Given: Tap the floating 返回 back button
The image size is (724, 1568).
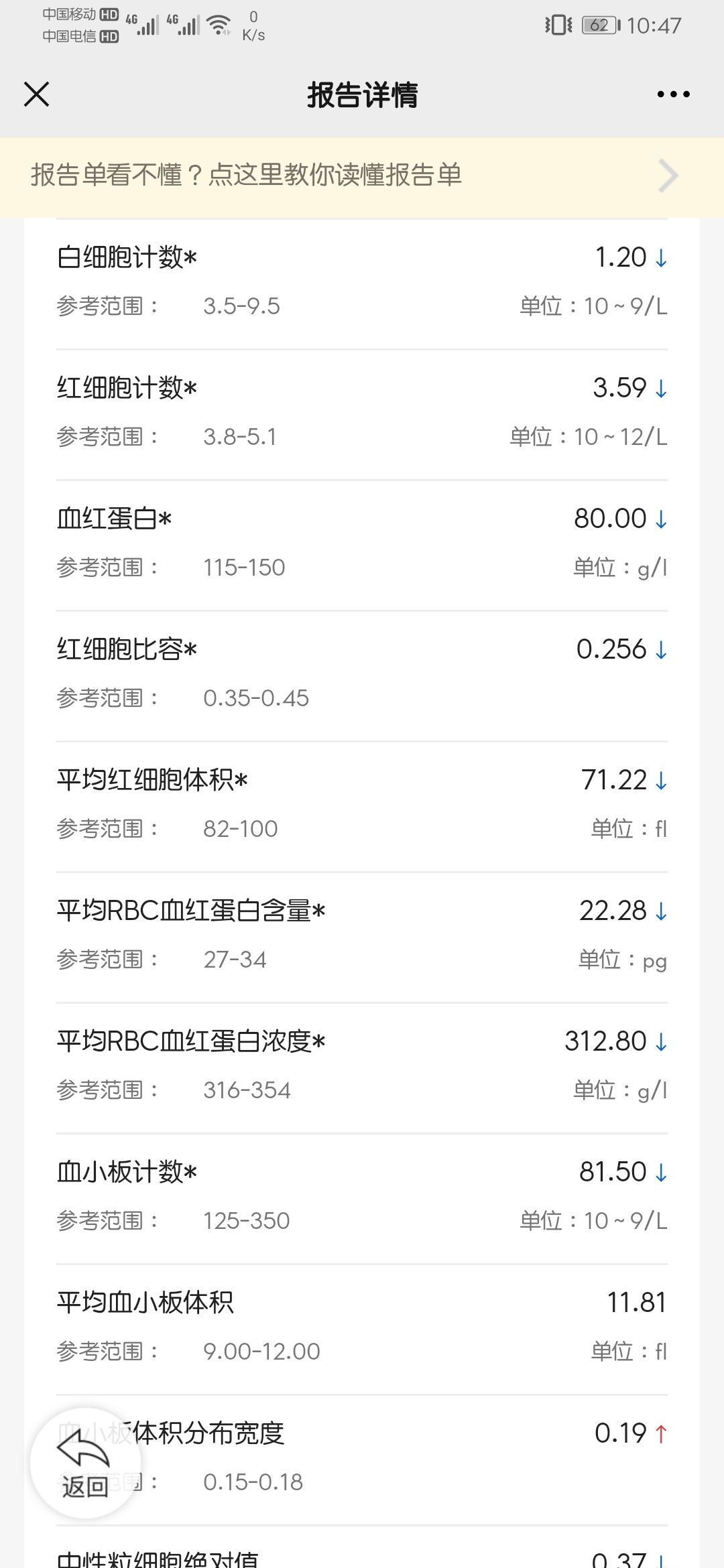Looking at the screenshot, I should coord(85,1463).
